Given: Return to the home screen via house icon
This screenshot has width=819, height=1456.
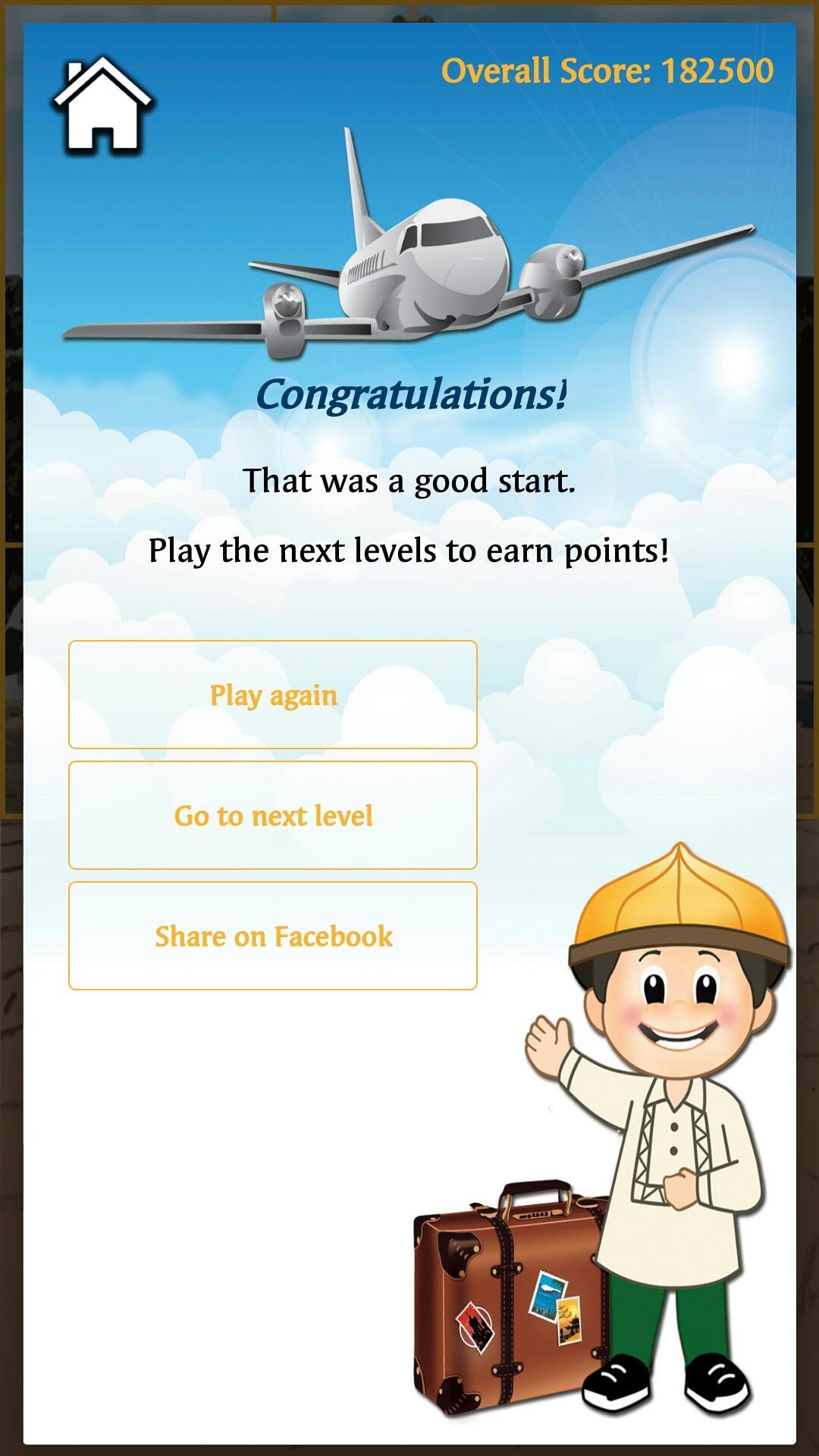Looking at the screenshot, I should [x=102, y=105].
